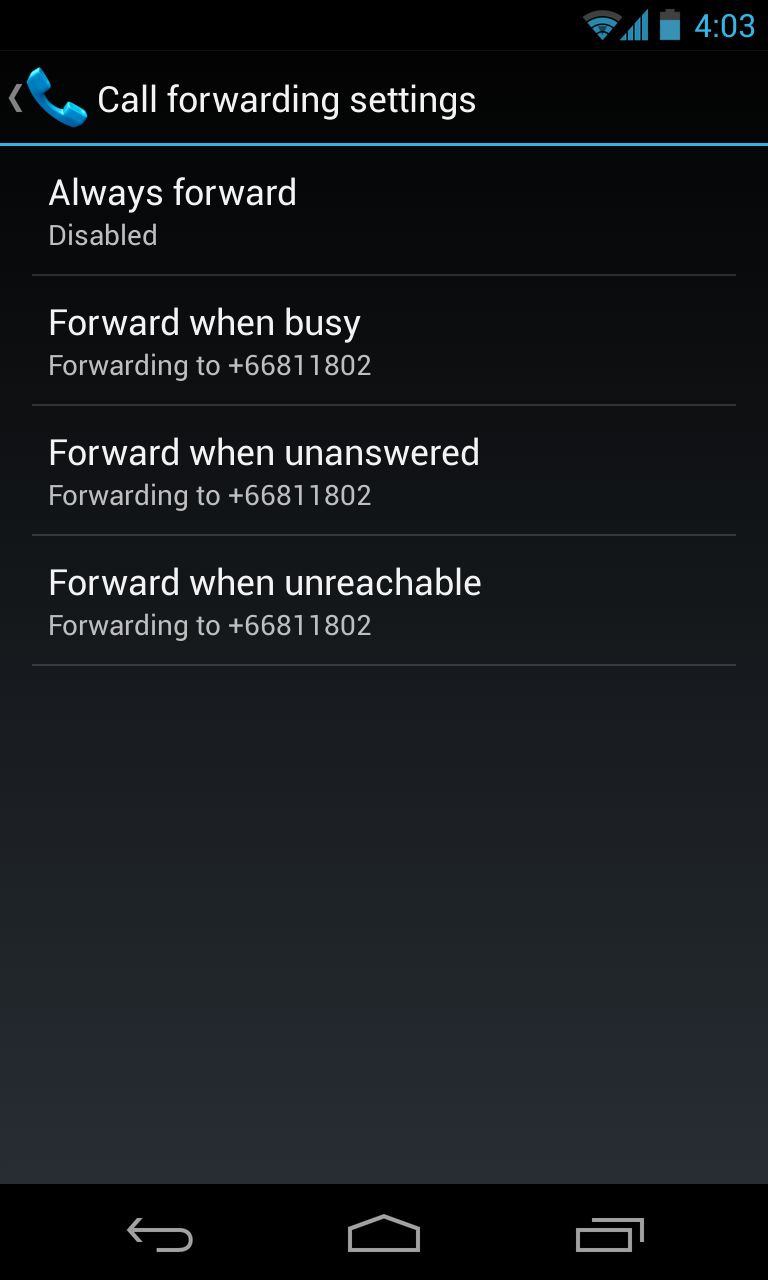Open Forward when busy setting

click(x=384, y=341)
